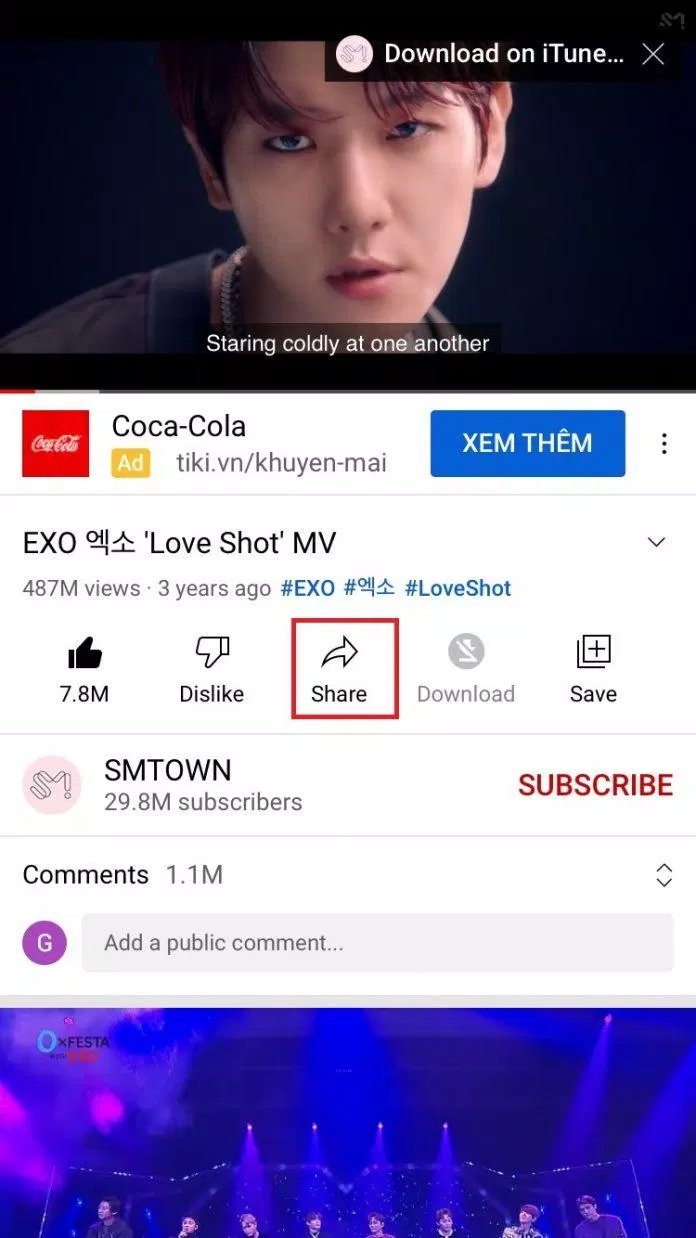Open the #엑소 hashtag
This screenshot has width=696, height=1238.
(x=369, y=588)
